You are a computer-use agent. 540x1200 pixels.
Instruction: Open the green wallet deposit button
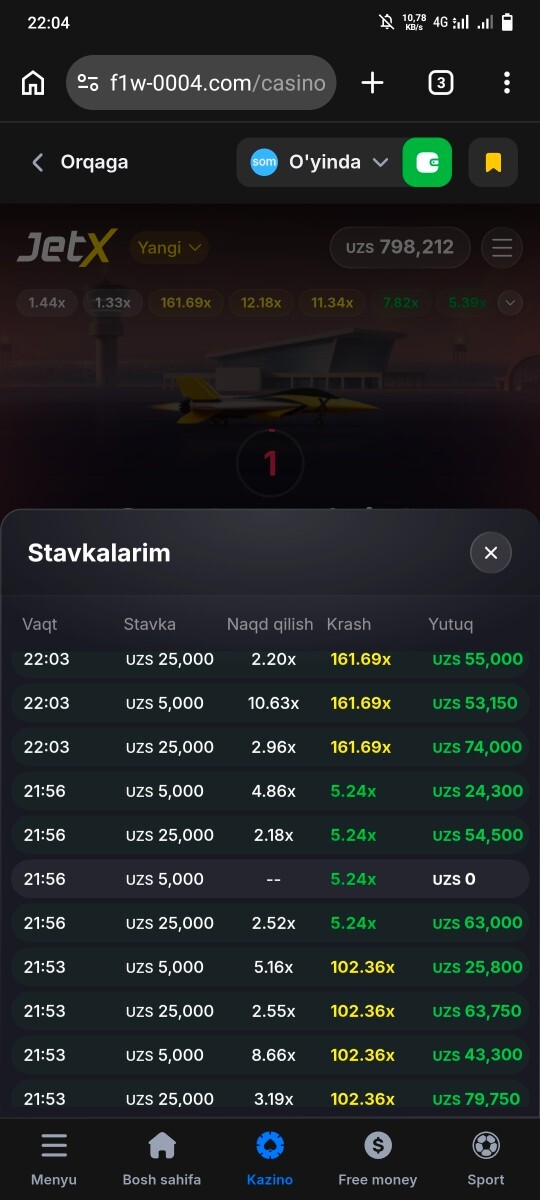pos(427,162)
